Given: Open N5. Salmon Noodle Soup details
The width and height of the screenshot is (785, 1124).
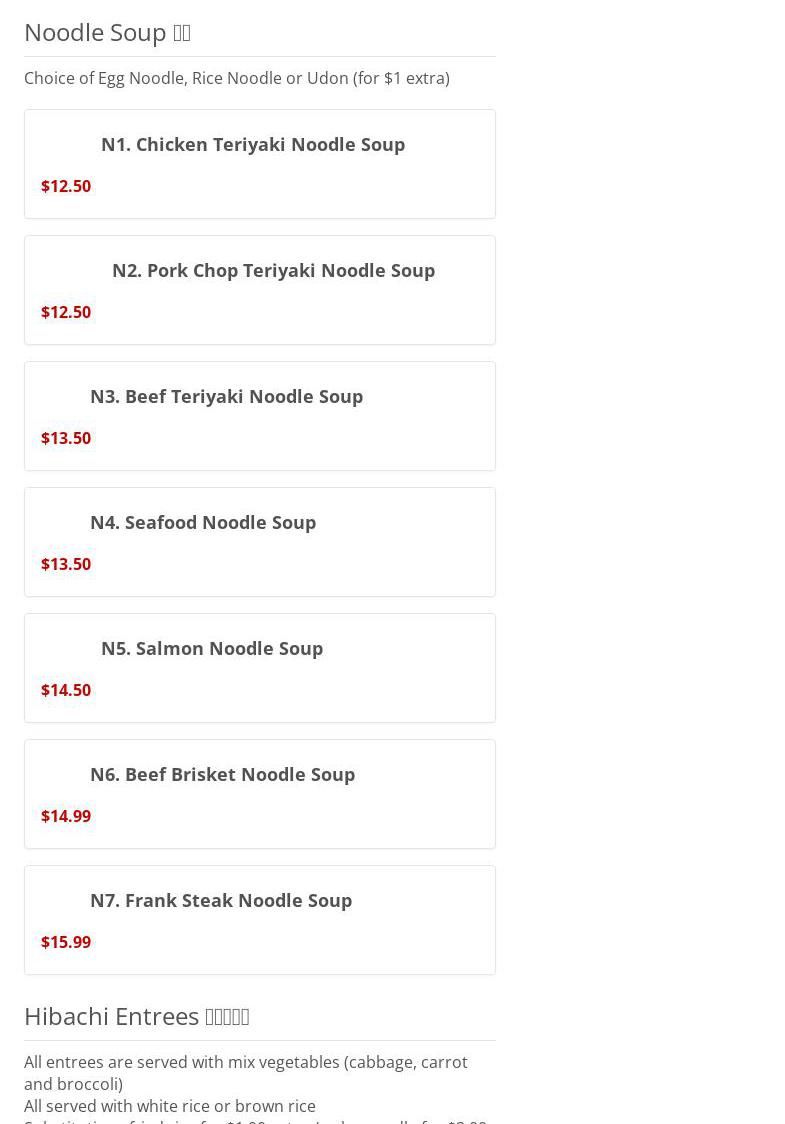Looking at the screenshot, I should [212, 649].
